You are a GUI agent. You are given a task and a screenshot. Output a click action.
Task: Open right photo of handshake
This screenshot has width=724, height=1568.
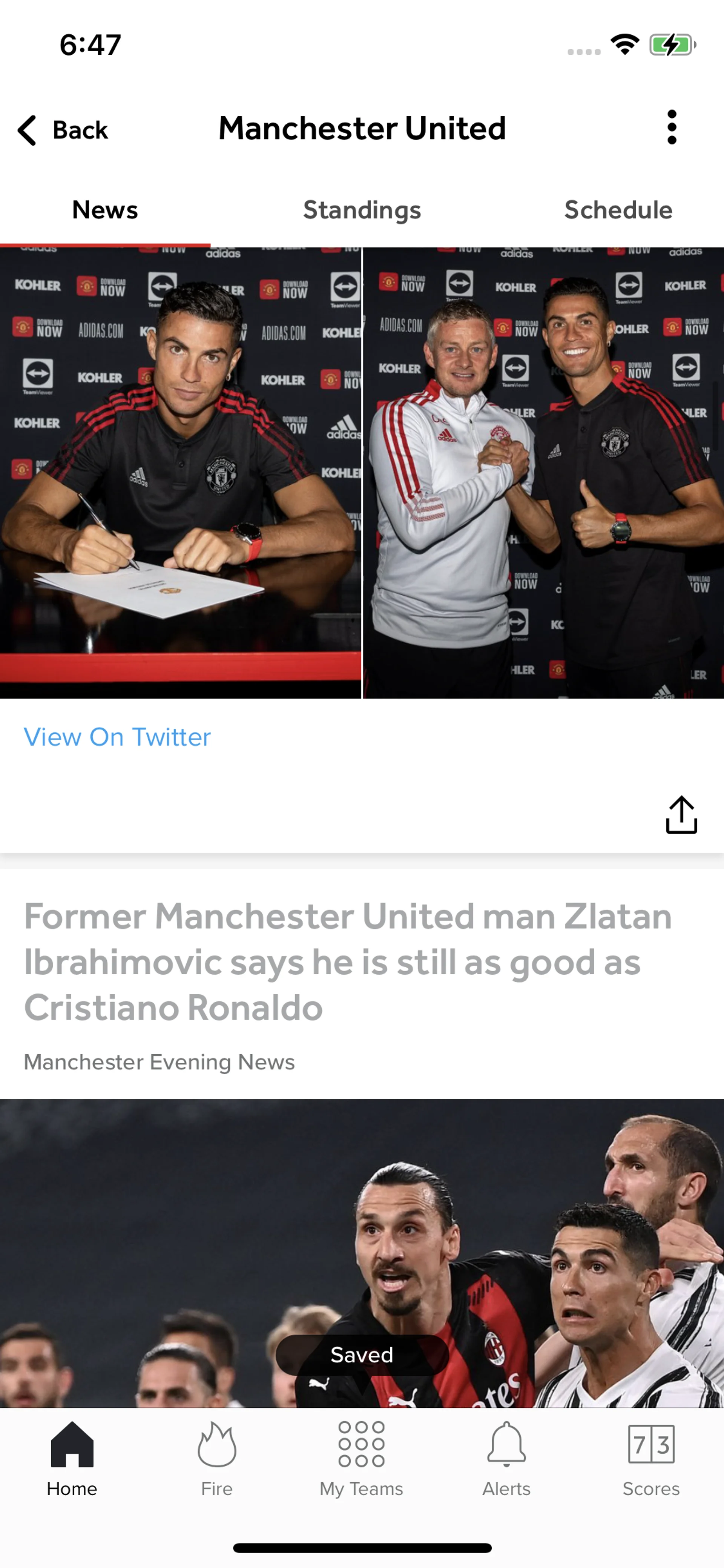click(x=543, y=472)
